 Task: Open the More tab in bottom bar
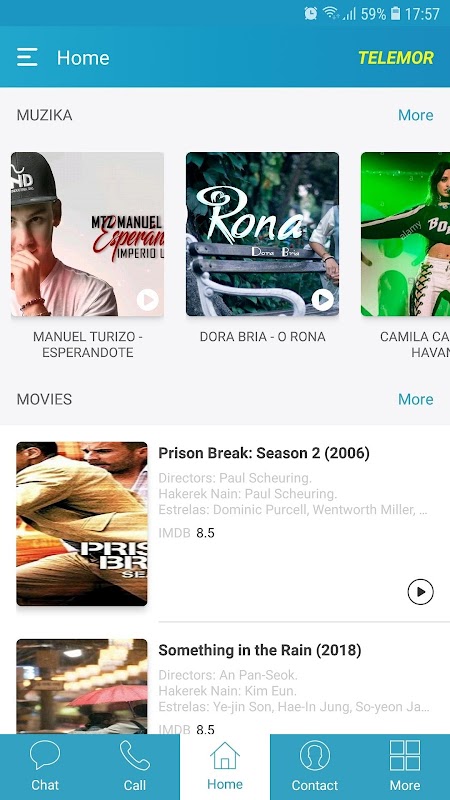pyautogui.click(x=405, y=766)
